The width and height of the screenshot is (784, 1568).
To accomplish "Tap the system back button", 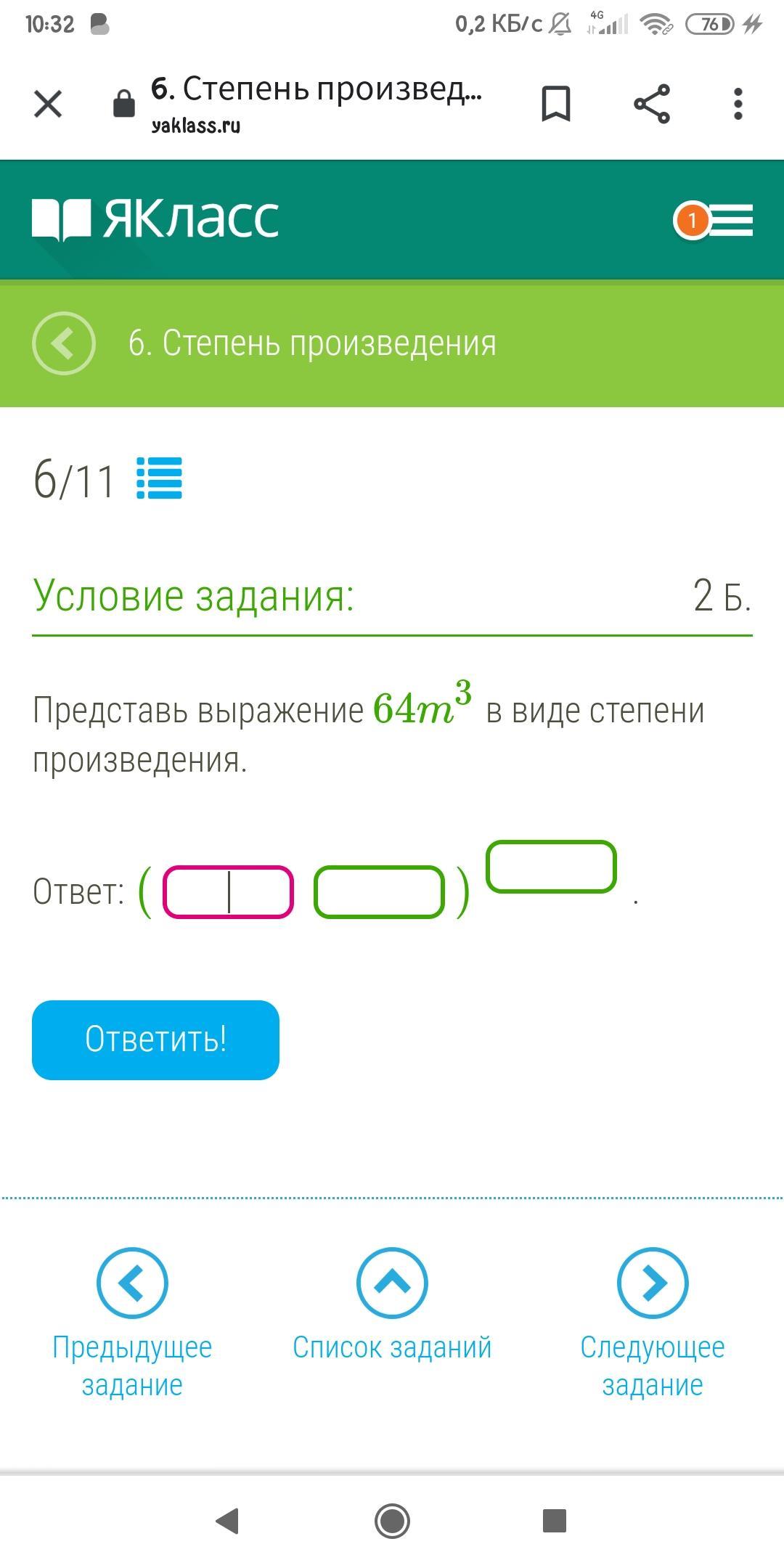I will (228, 1520).
